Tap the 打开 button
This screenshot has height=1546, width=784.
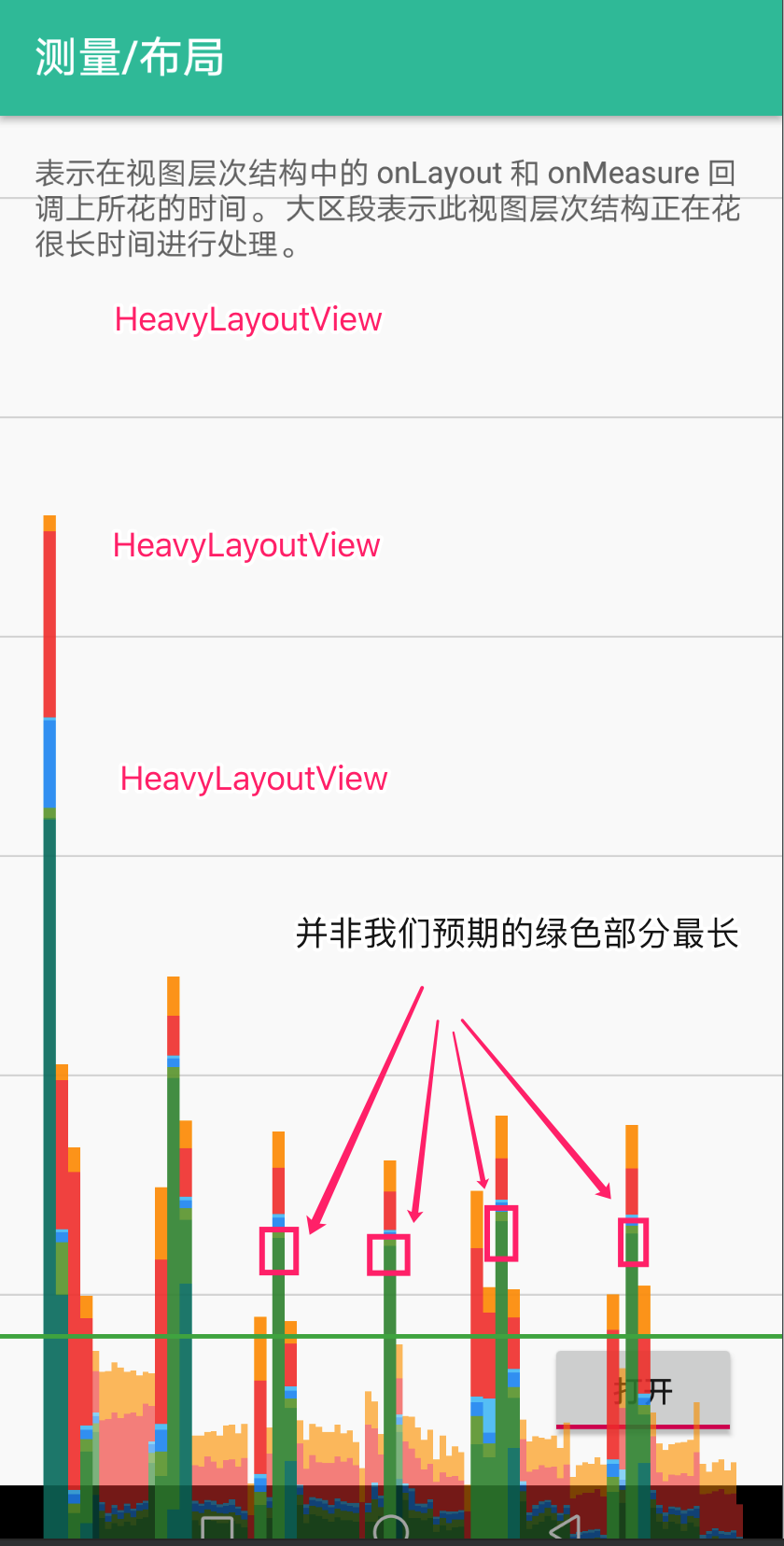tap(643, 1390)
